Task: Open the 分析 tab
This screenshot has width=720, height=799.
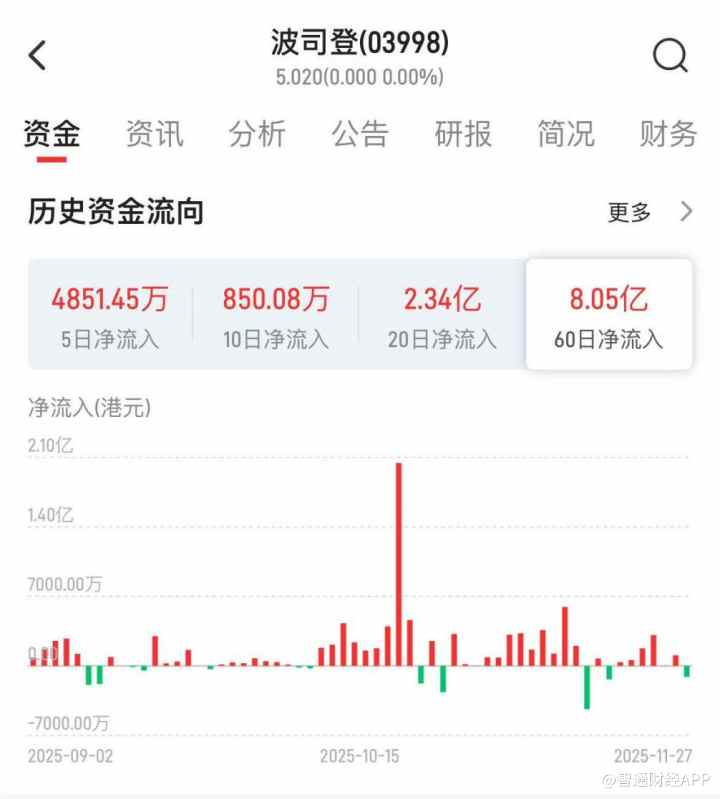Action: (x=257, y=134)
